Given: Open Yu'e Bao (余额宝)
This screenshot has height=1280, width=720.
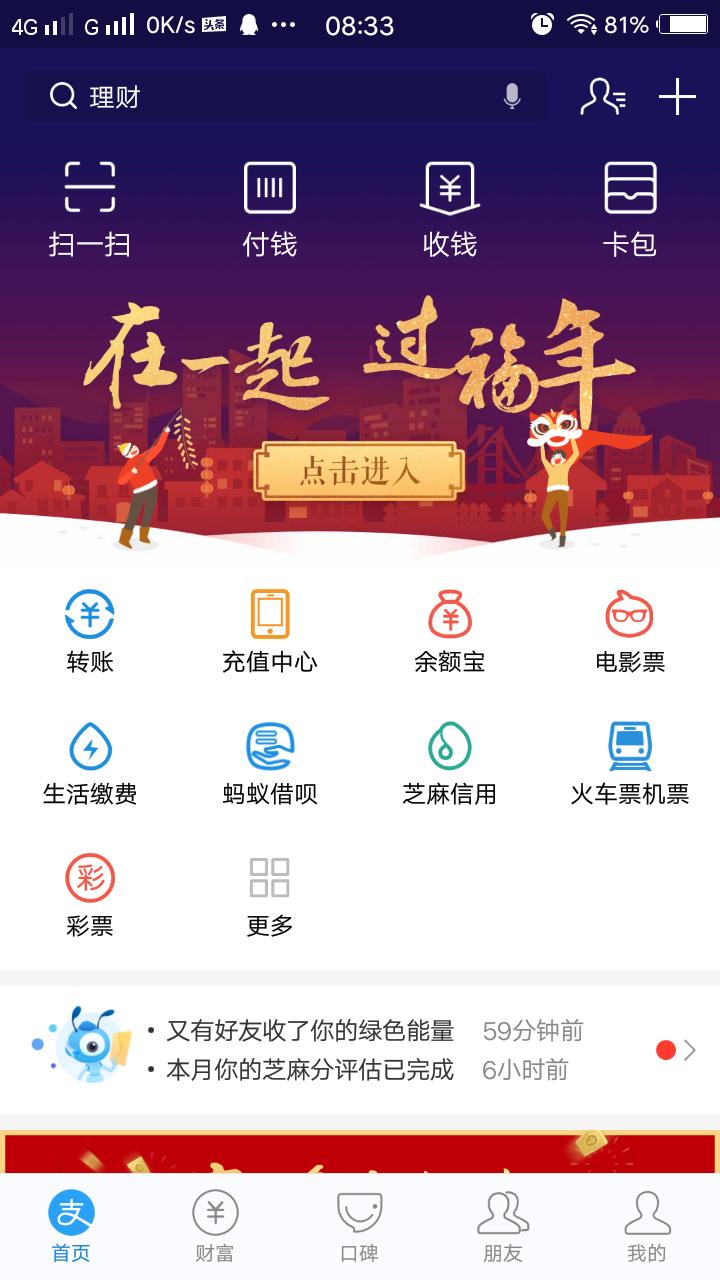Looking at the screenshot, I should pyautogui.click(x=447, y=630).
